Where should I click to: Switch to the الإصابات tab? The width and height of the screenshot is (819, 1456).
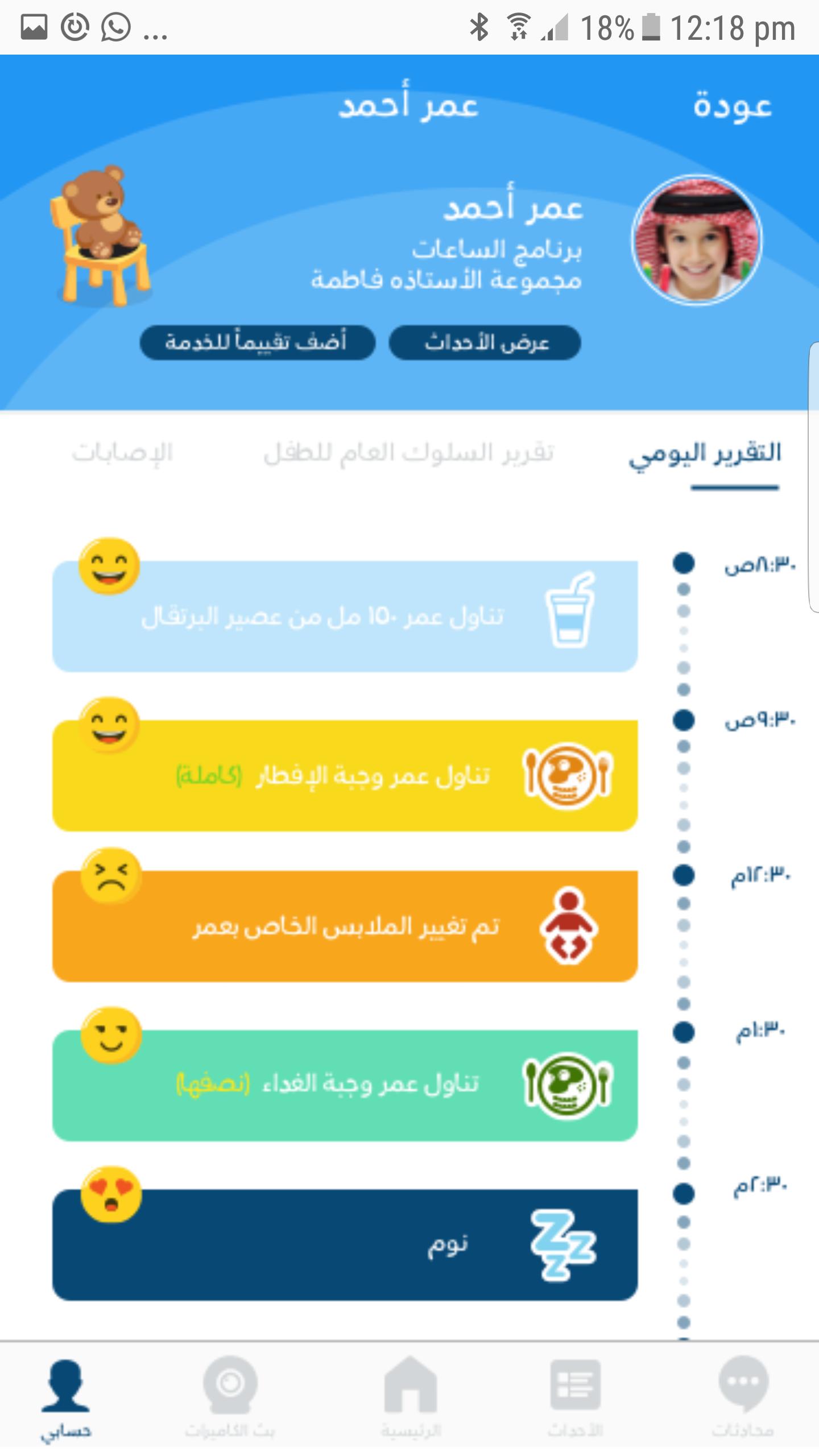point(122,454)
